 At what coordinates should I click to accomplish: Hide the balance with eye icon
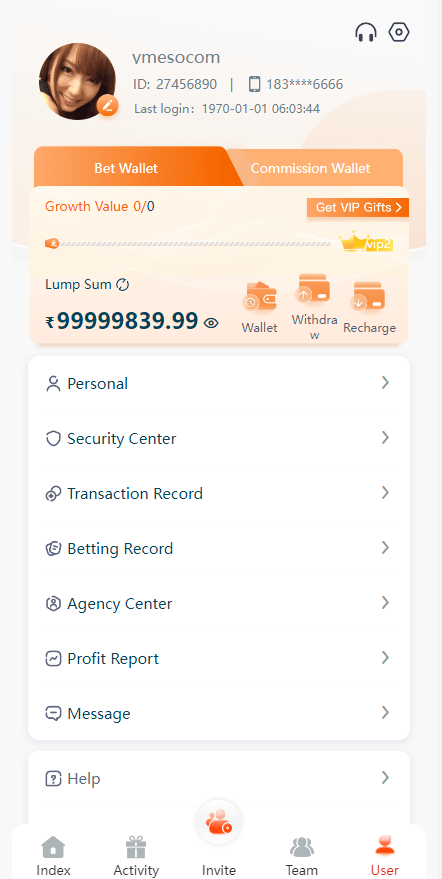211,322
